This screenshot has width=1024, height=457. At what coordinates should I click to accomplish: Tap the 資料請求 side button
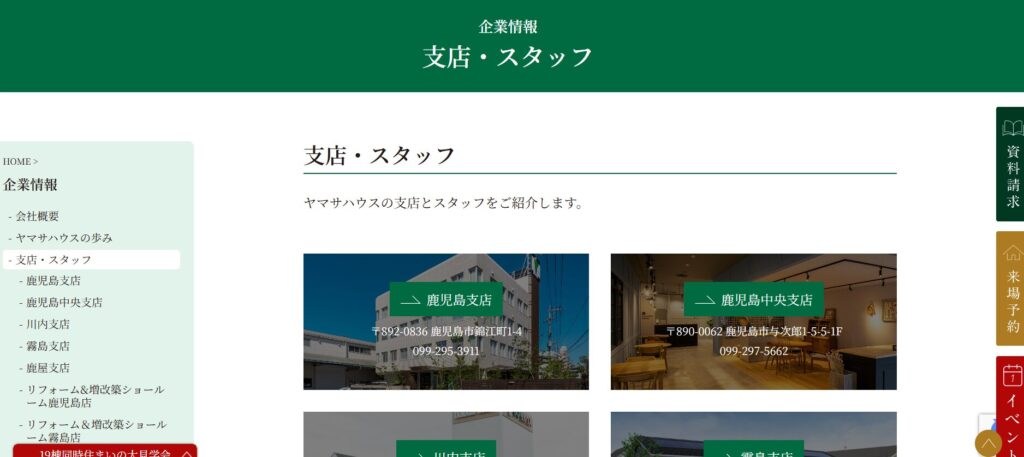[x=1011, y=164]
